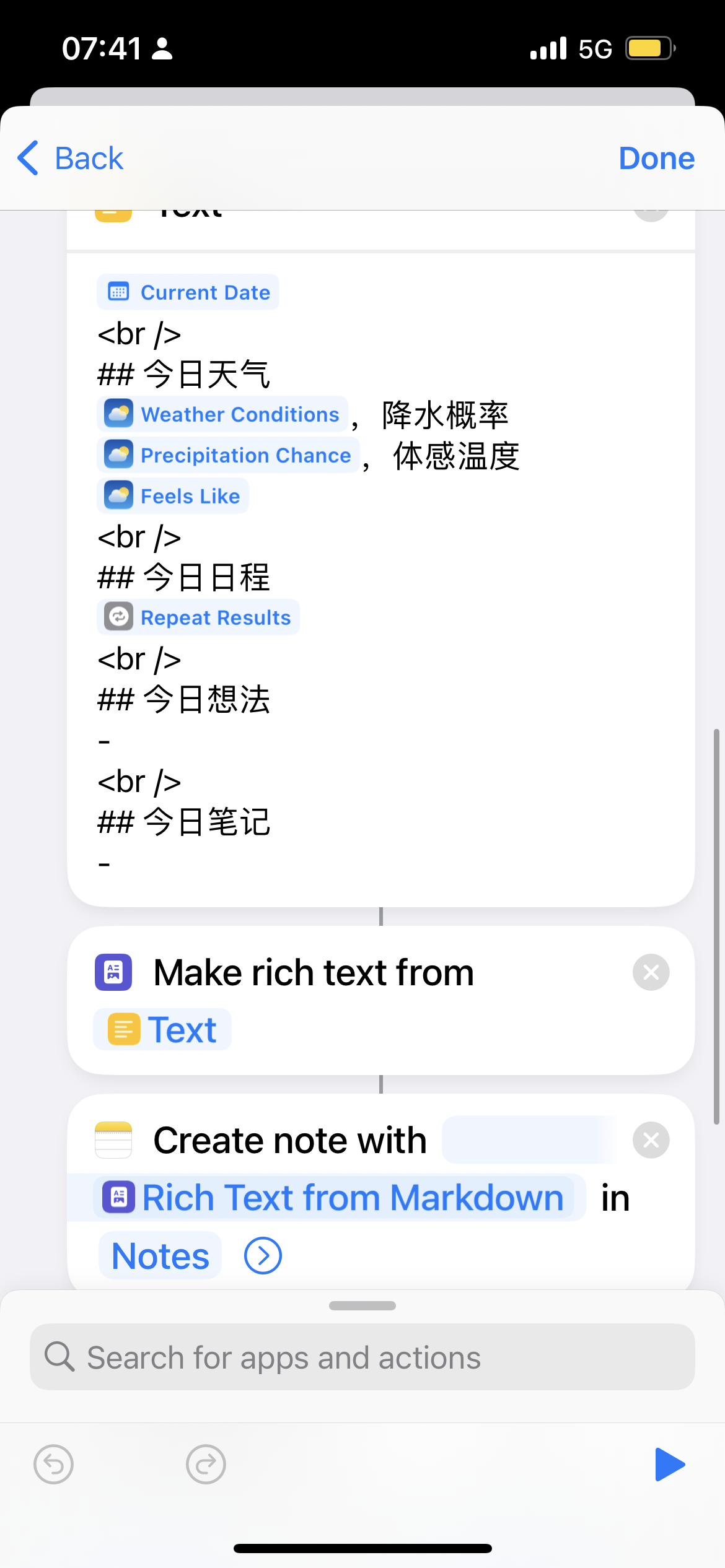Change the Text variable in rich text action

(162, 1030)
